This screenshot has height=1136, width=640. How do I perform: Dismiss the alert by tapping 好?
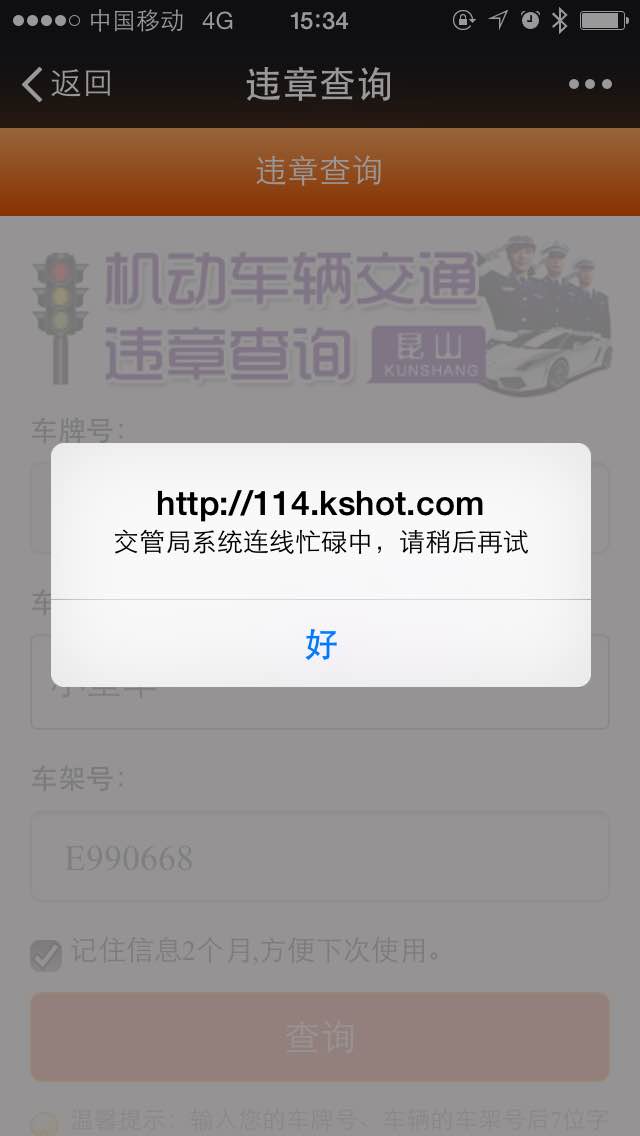point(320,643)
